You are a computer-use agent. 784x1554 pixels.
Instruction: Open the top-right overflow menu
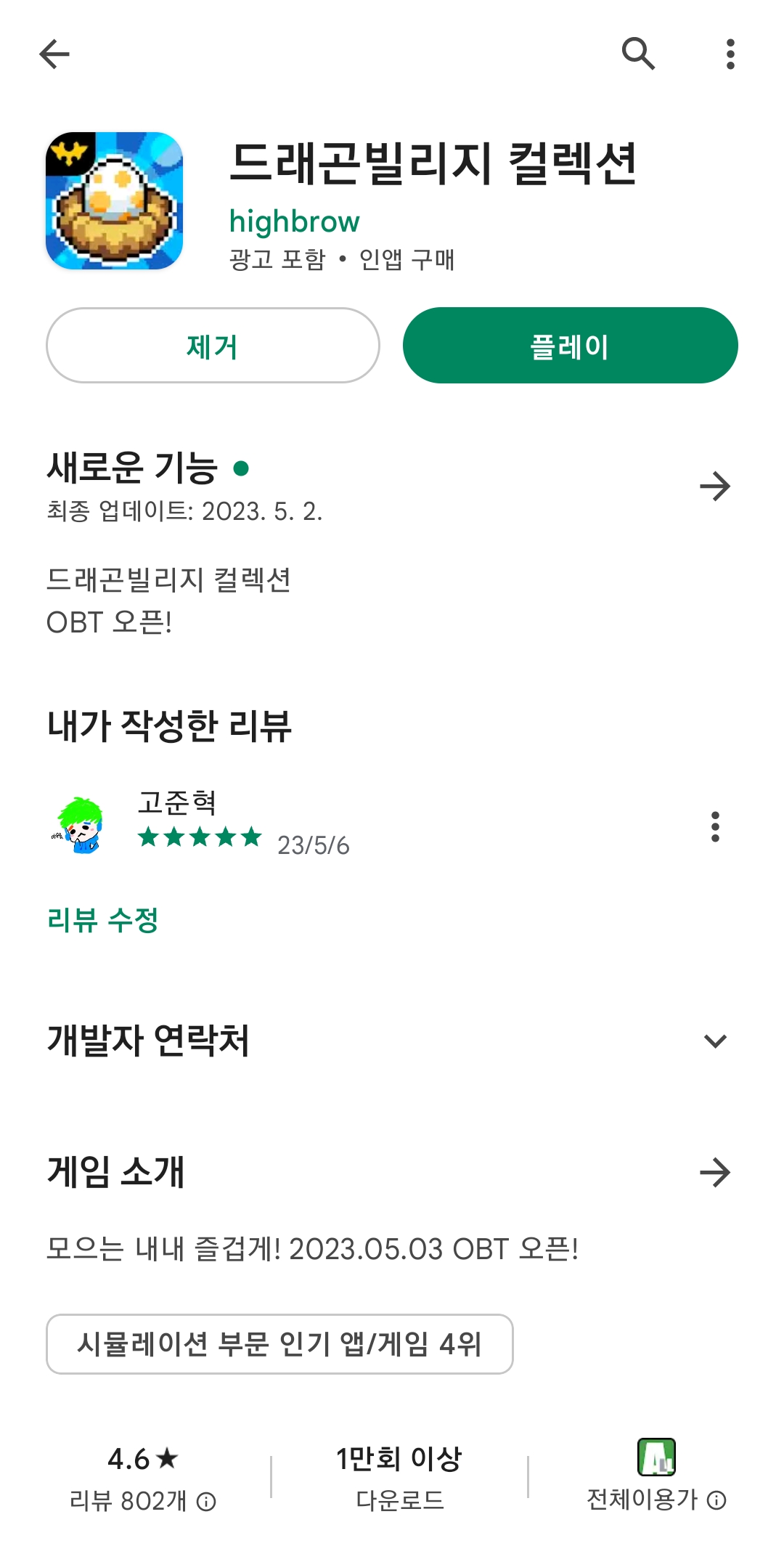(730, 54)
